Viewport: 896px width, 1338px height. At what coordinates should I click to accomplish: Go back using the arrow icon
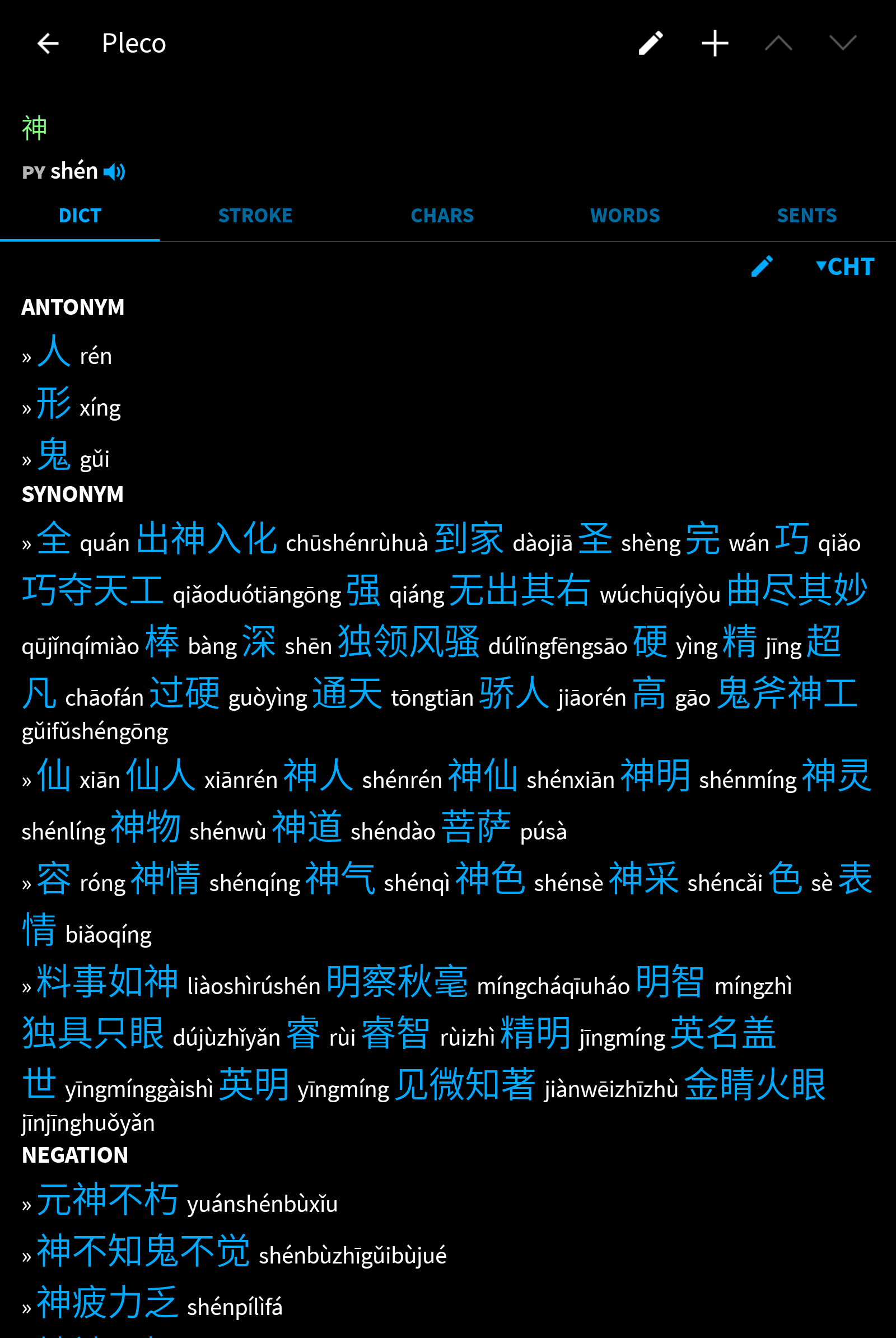pos(48,44)
